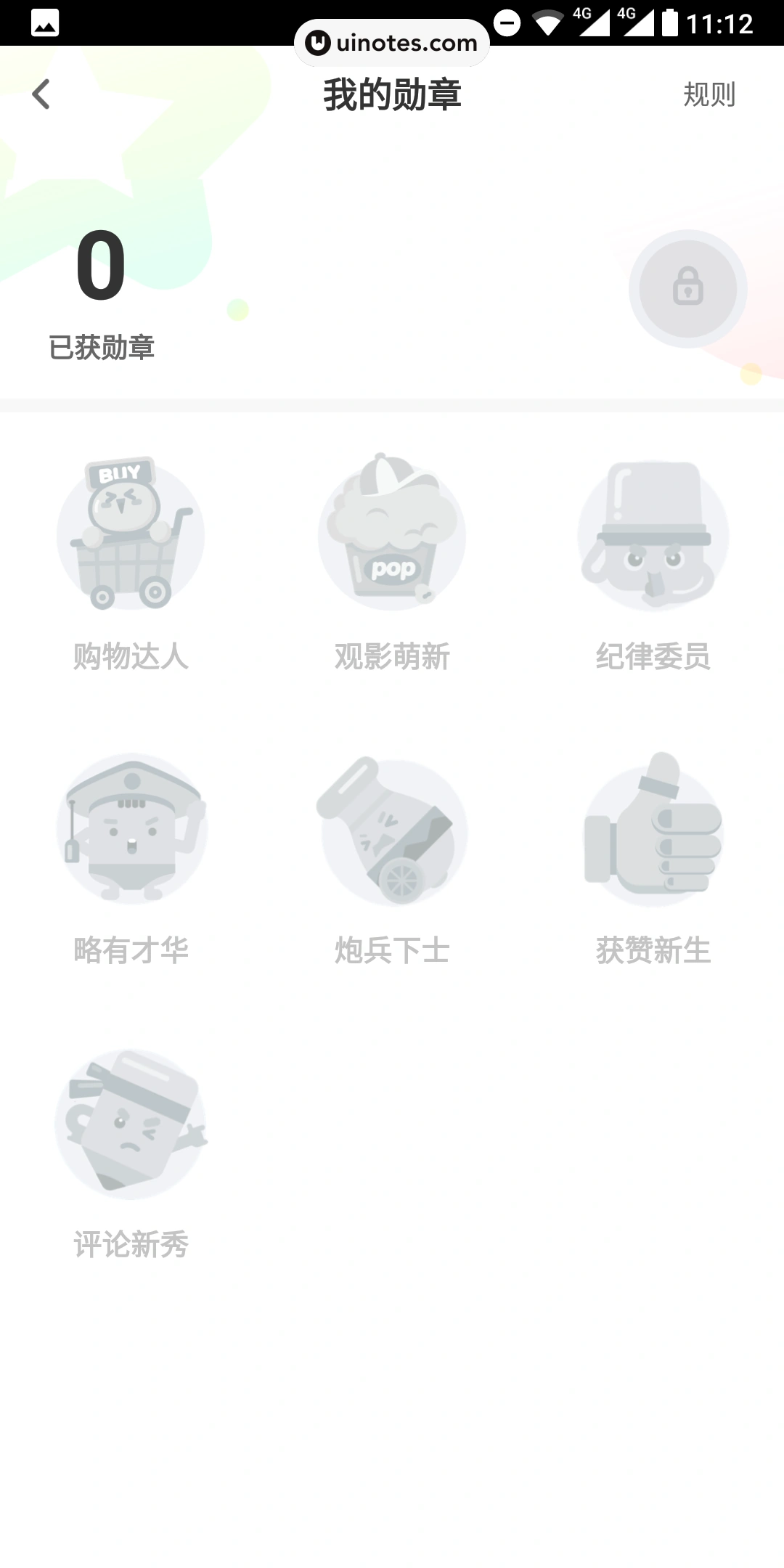The height and width of the screenshot is (1568, 784).
Task: Go back using the left chevron
Action: (x=41, y=94)
